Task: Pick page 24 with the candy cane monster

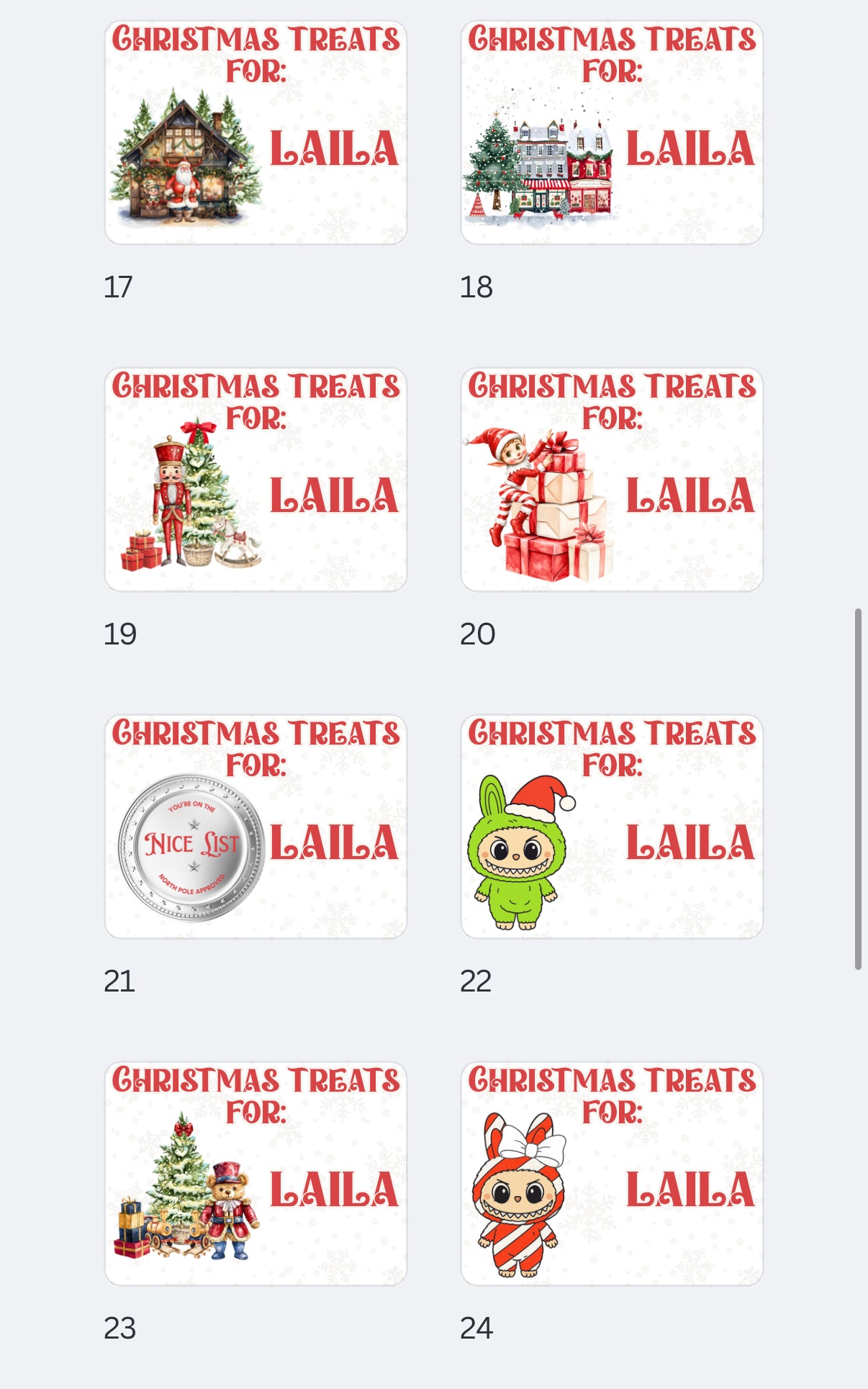Action: click(612, 1174)
